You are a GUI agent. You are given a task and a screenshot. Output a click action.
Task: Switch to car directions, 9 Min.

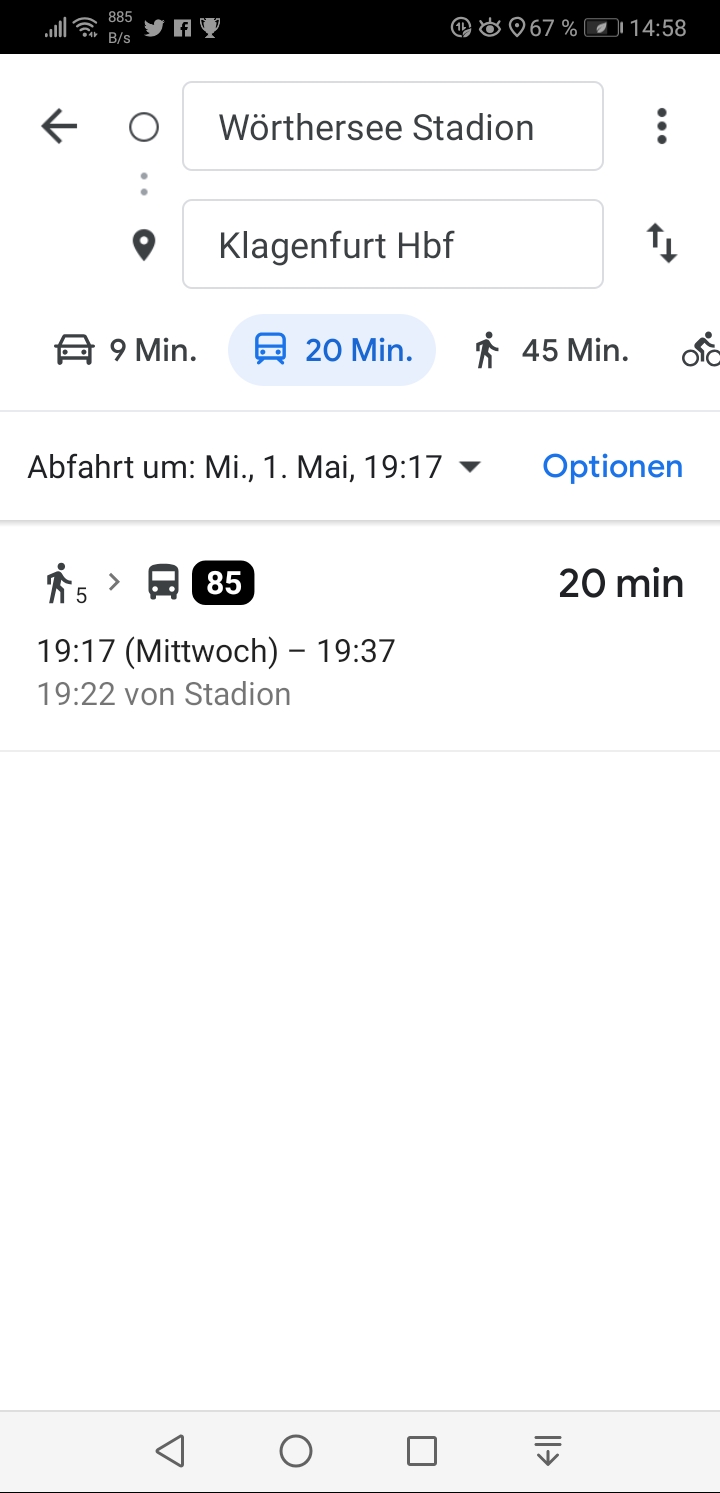pos(125,350)
